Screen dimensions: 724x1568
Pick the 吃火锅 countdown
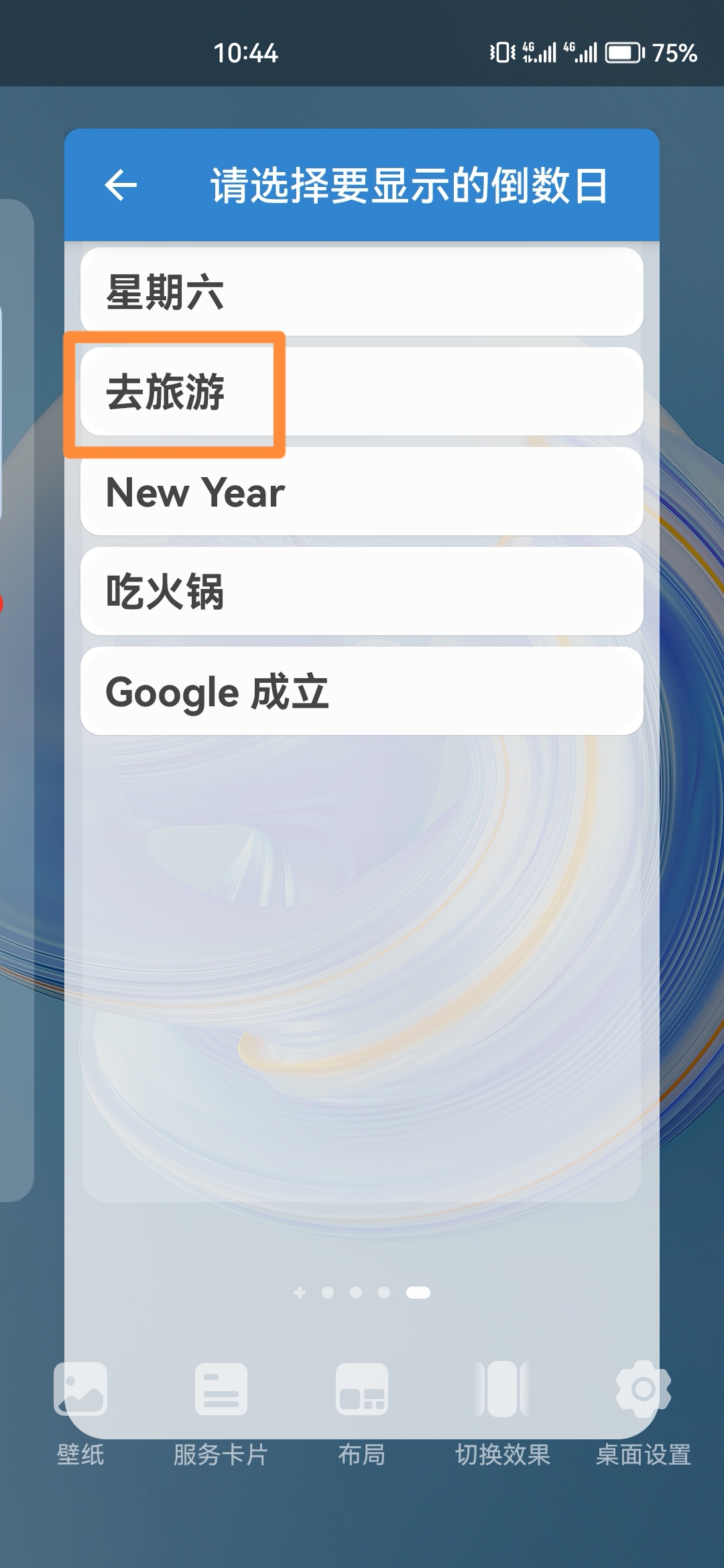tap(362, 592)
